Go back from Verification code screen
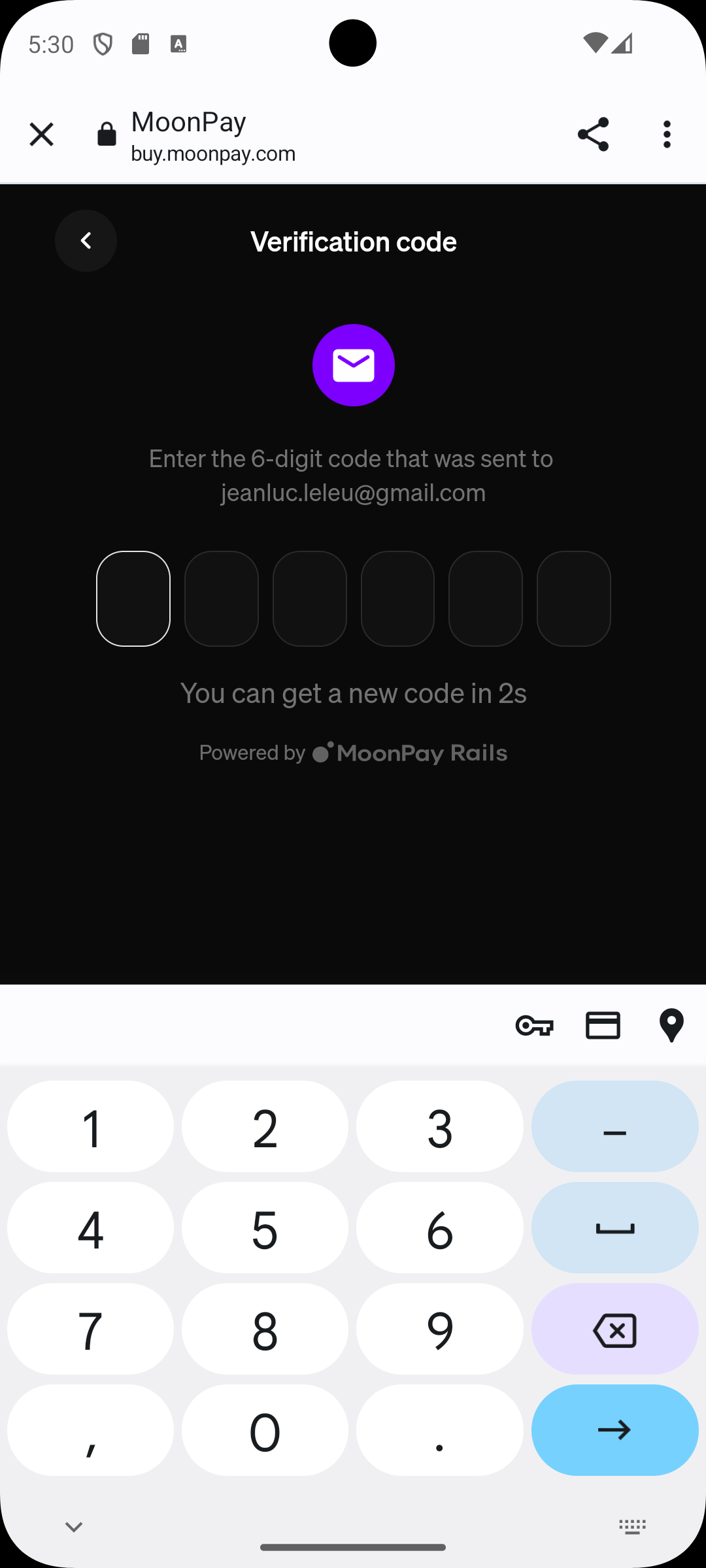This screenshot has height=1568, width=706. coord(86,240)
